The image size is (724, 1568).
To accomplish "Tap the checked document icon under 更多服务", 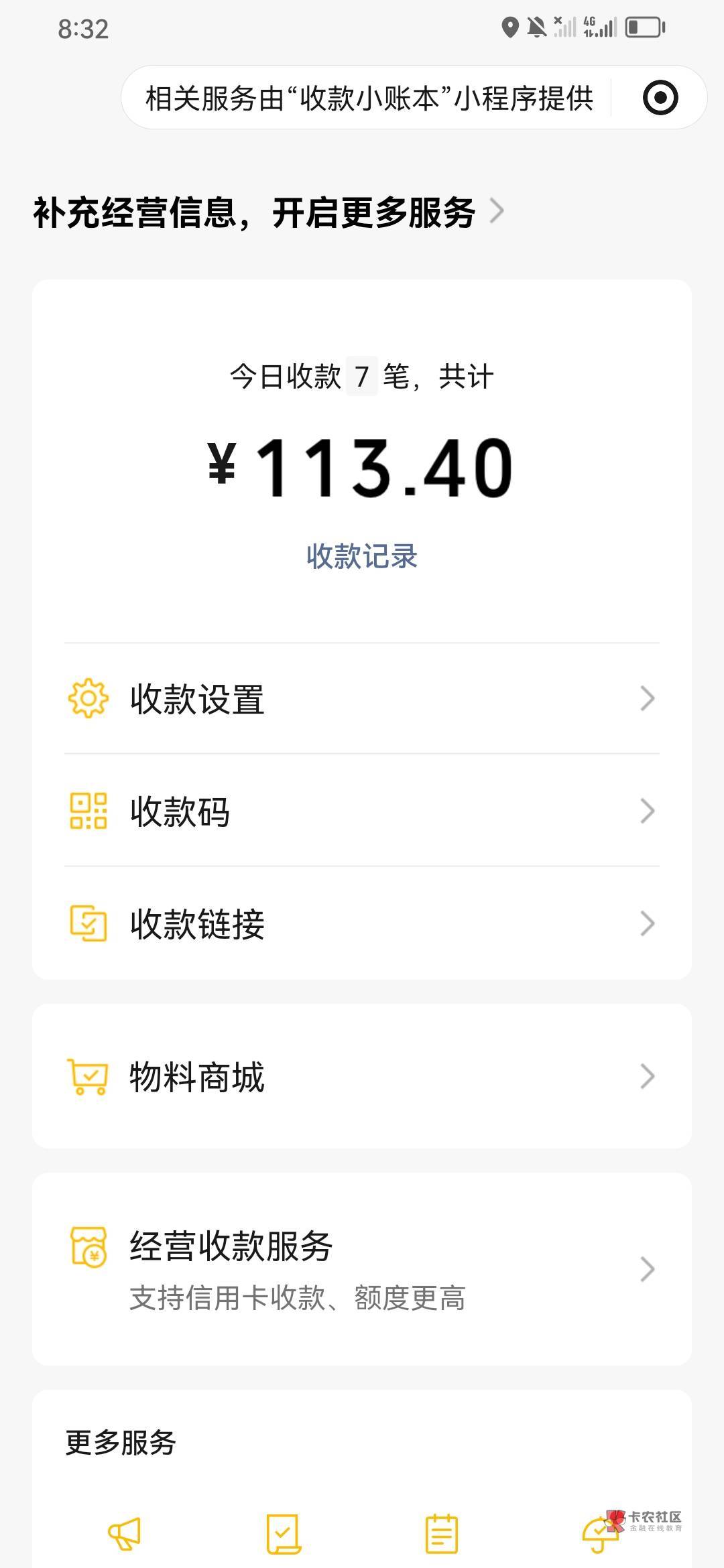I will click(284, 1533).
